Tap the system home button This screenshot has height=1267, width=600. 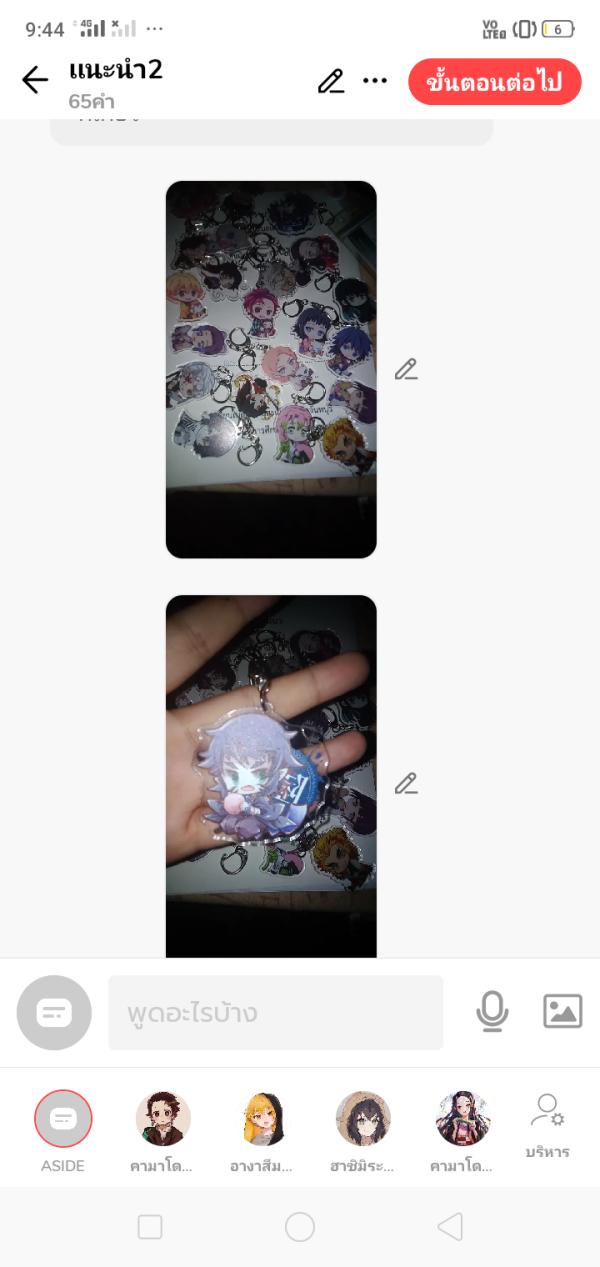point(300,1227)
